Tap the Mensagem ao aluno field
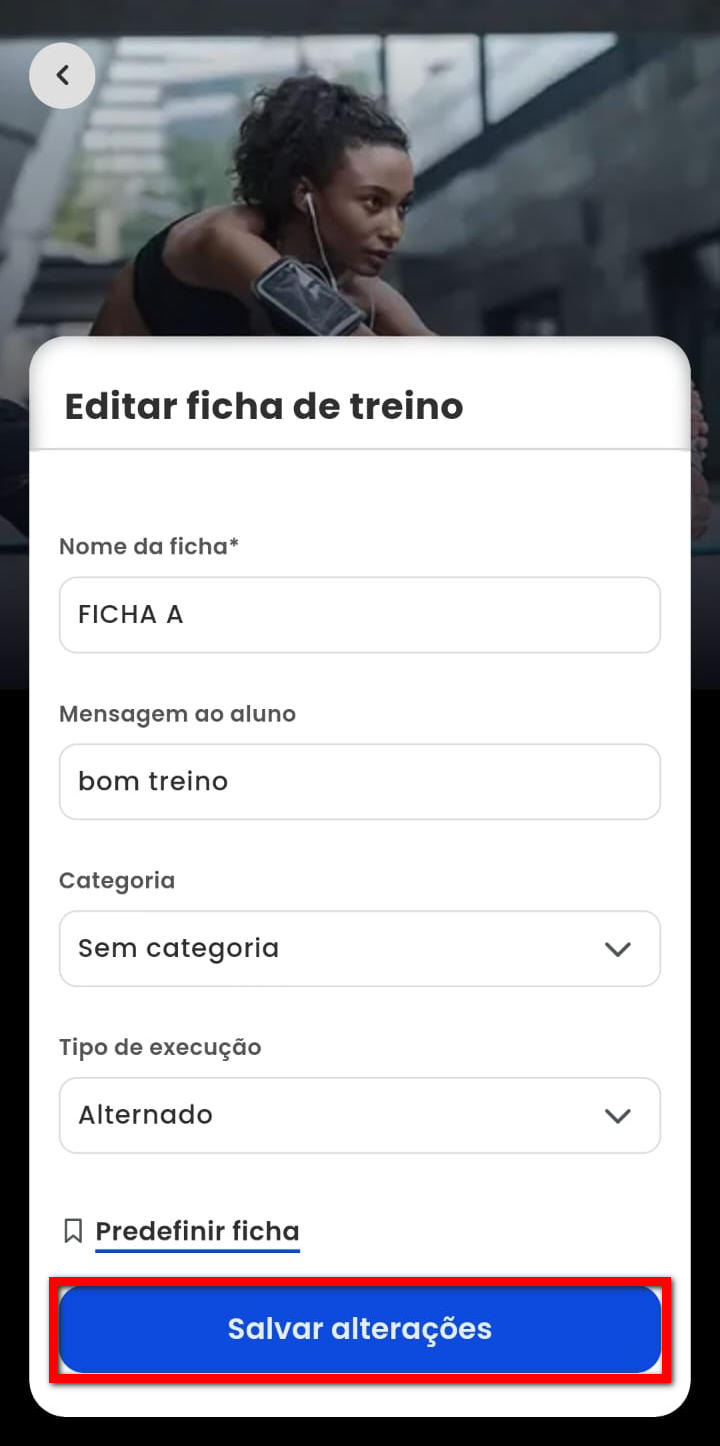This screenshot has height=1446, width=720. coord(359,782)
